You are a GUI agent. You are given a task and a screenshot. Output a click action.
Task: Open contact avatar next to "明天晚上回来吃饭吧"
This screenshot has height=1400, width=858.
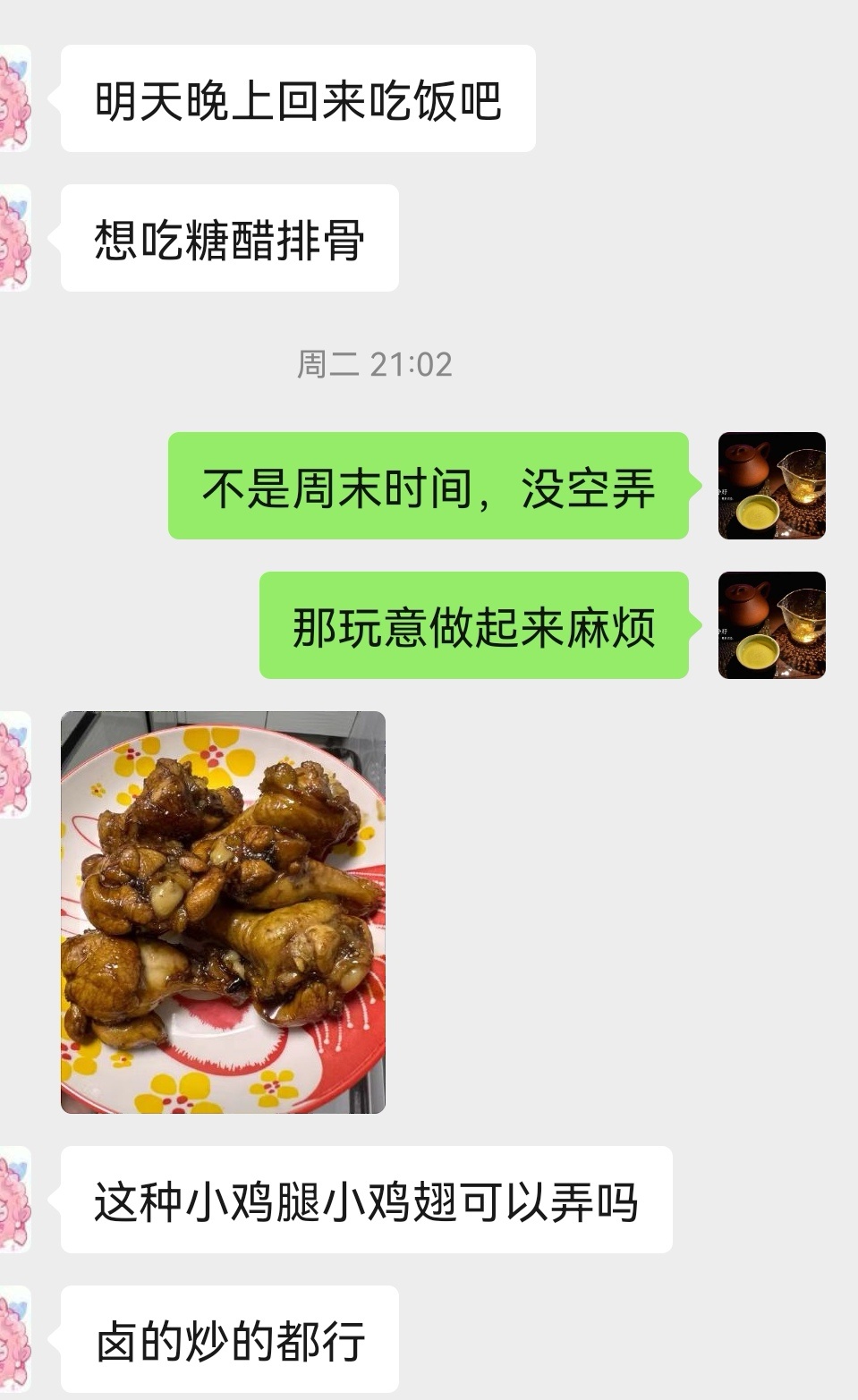pyautogui.click(x=15, y=98)
